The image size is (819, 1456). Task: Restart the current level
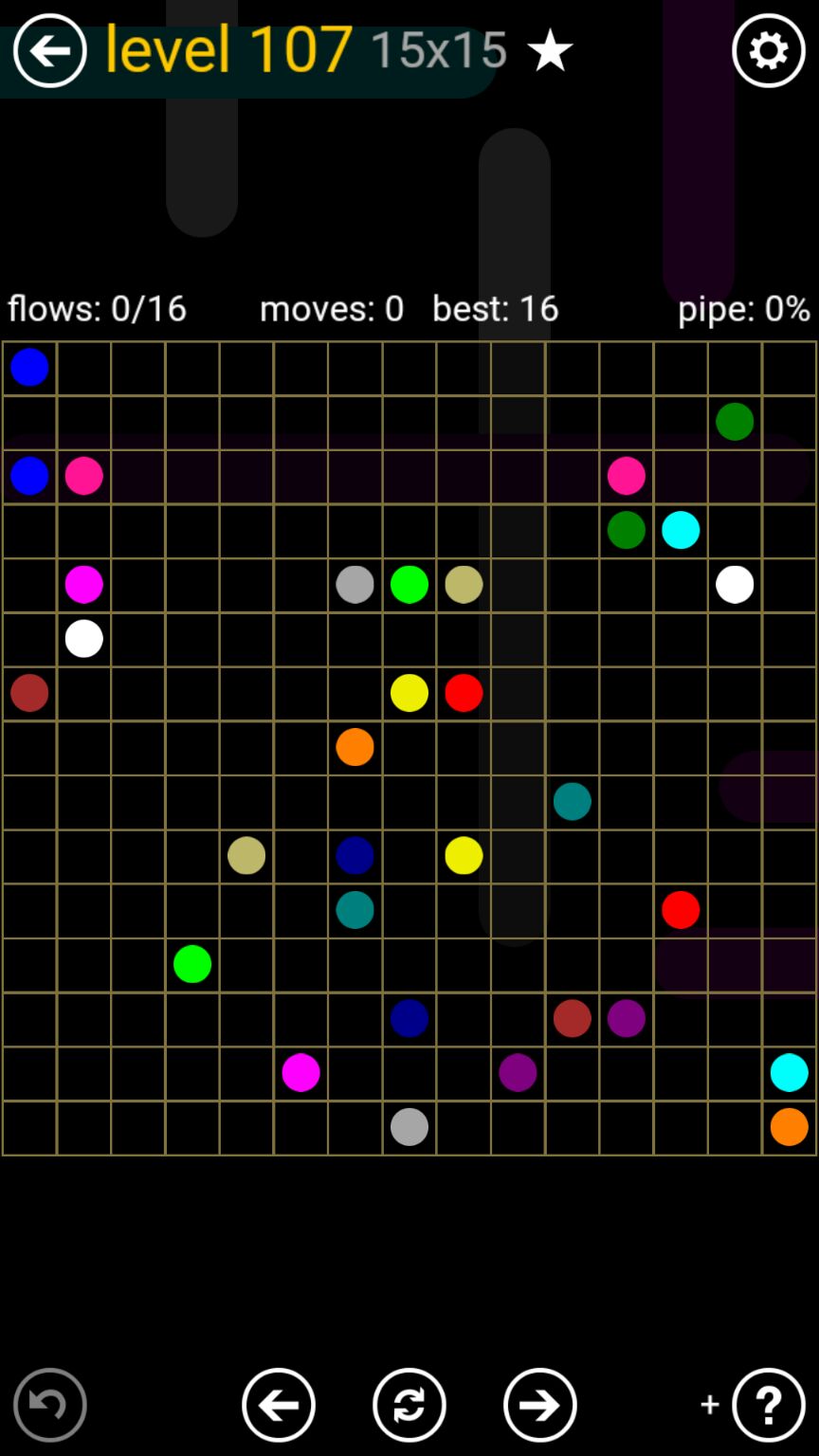[409, 1404]
